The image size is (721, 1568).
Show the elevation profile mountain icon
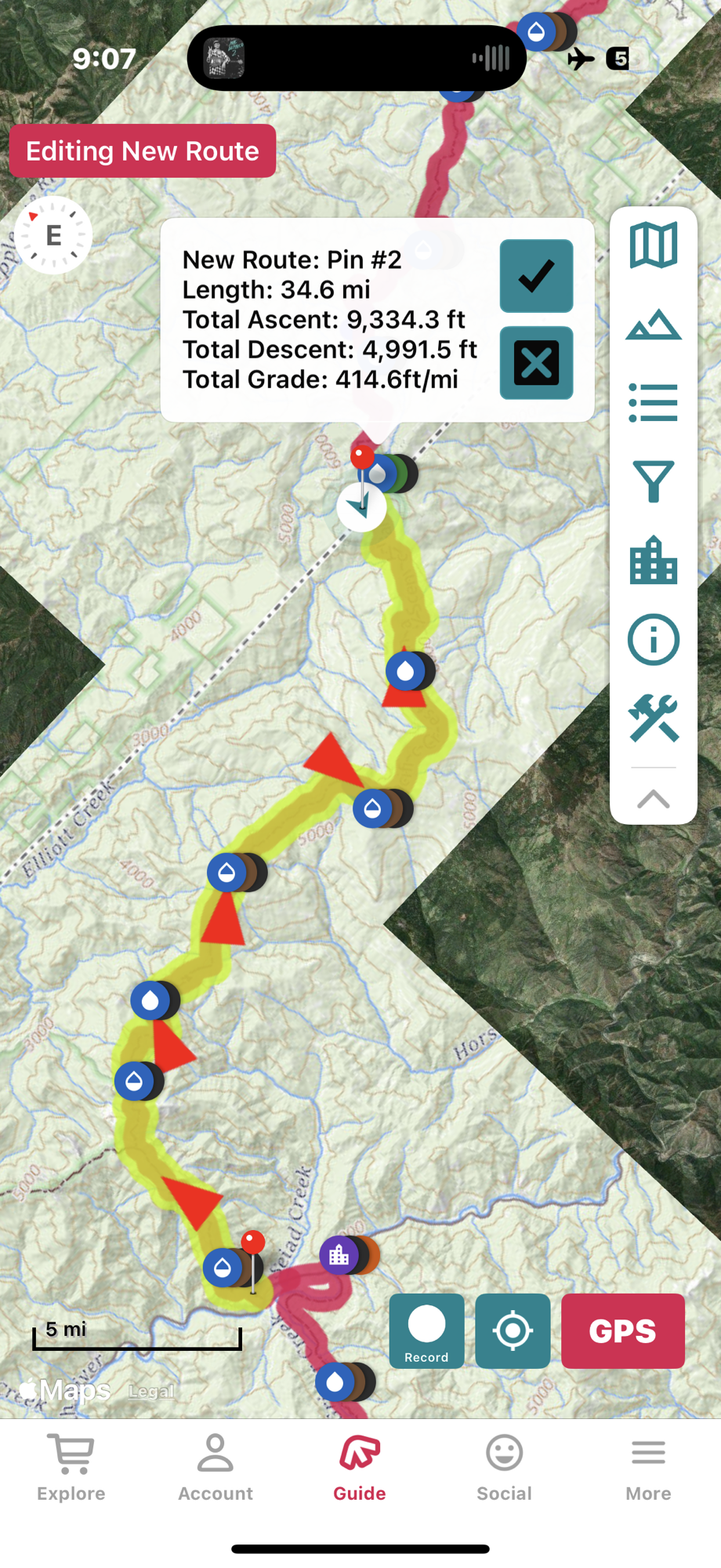[653, 325]
